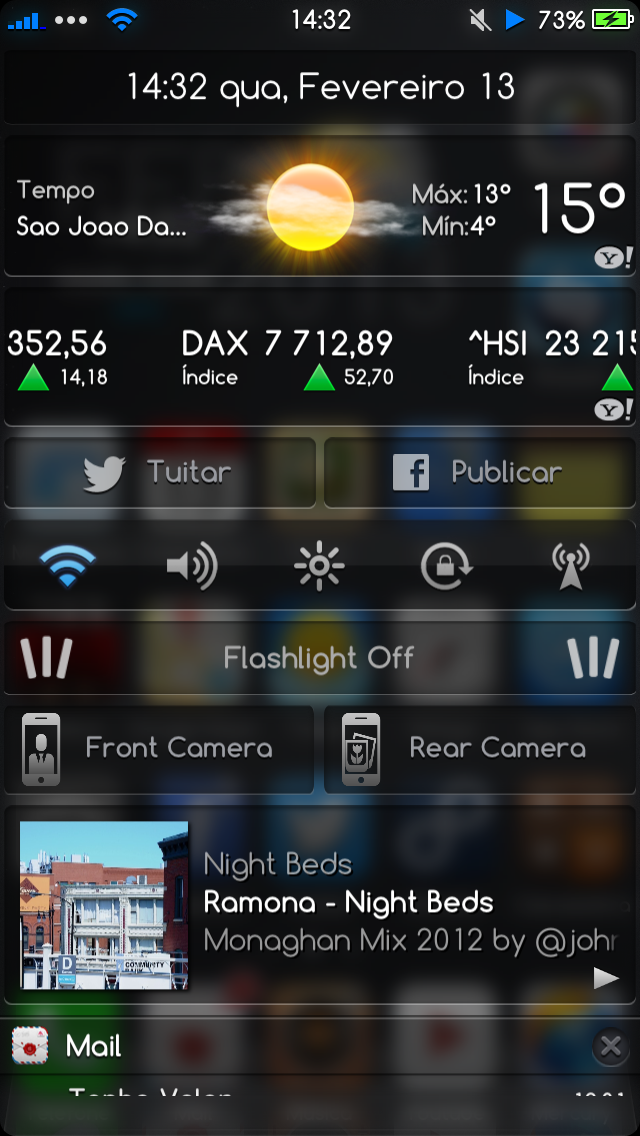Image resolution: width=640 pixels, height=1136 pixels.
Task: Toggle the brightness setting
Action: click(319, 567)
